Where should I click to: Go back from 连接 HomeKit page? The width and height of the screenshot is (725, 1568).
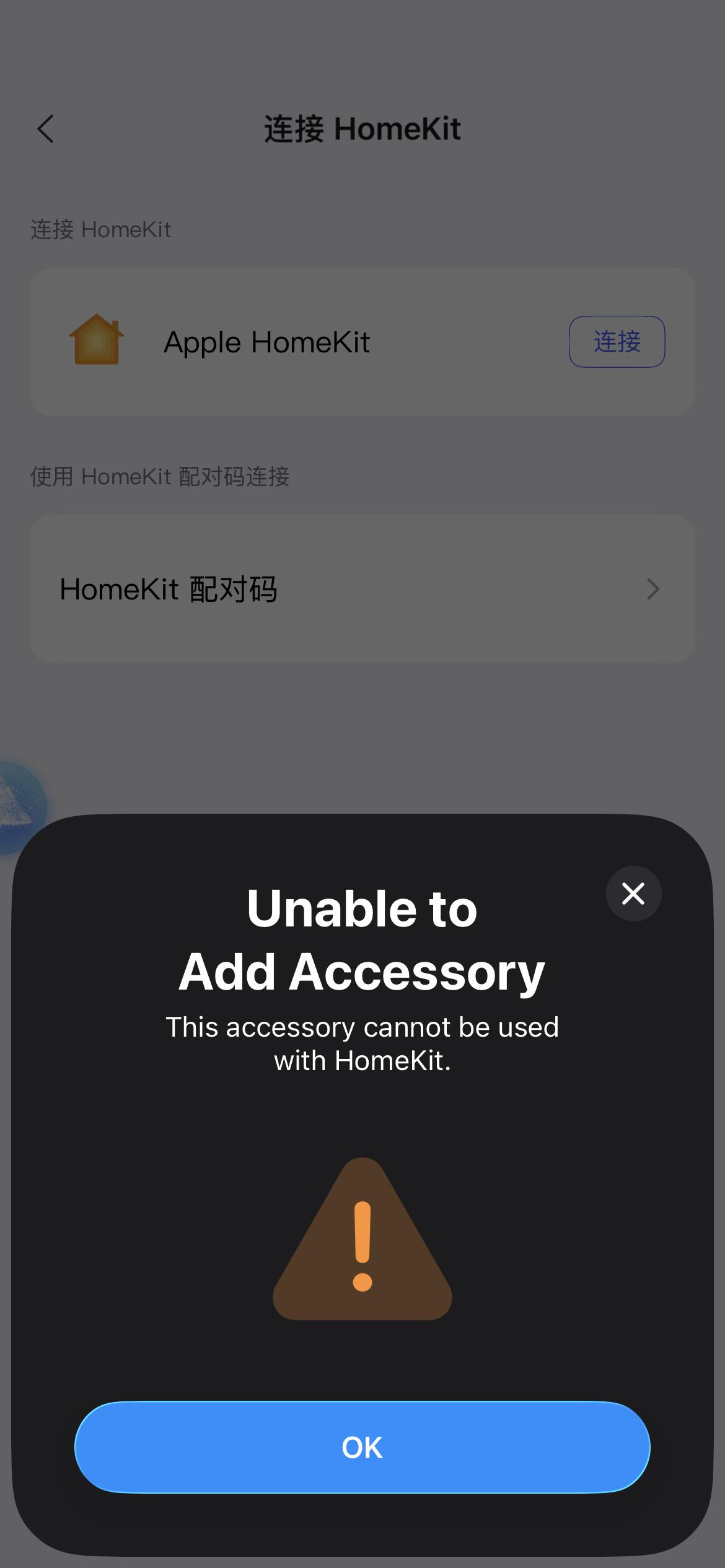pyautogui.click(x=46, y=129)
